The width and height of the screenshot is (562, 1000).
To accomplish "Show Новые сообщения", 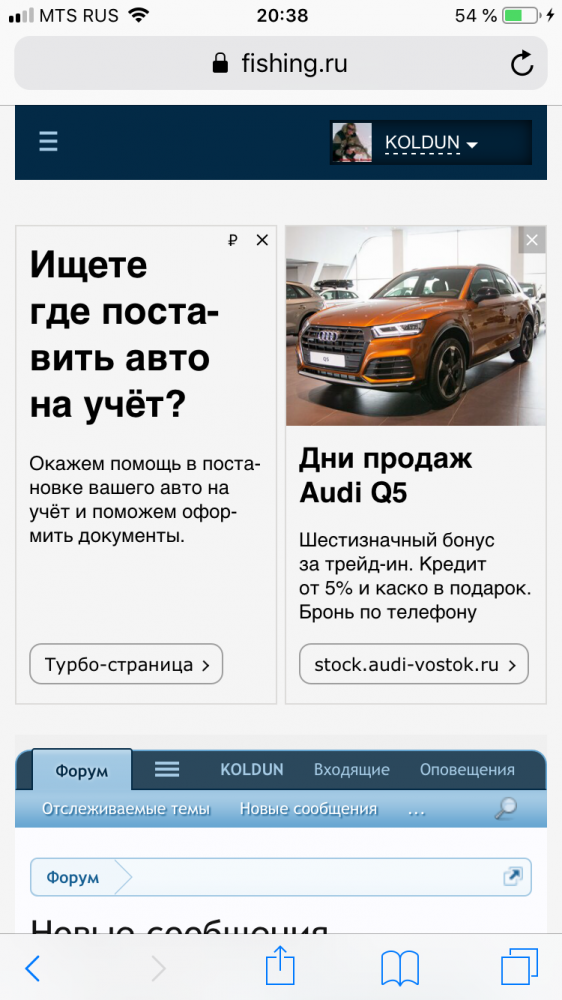I will 308,809.
